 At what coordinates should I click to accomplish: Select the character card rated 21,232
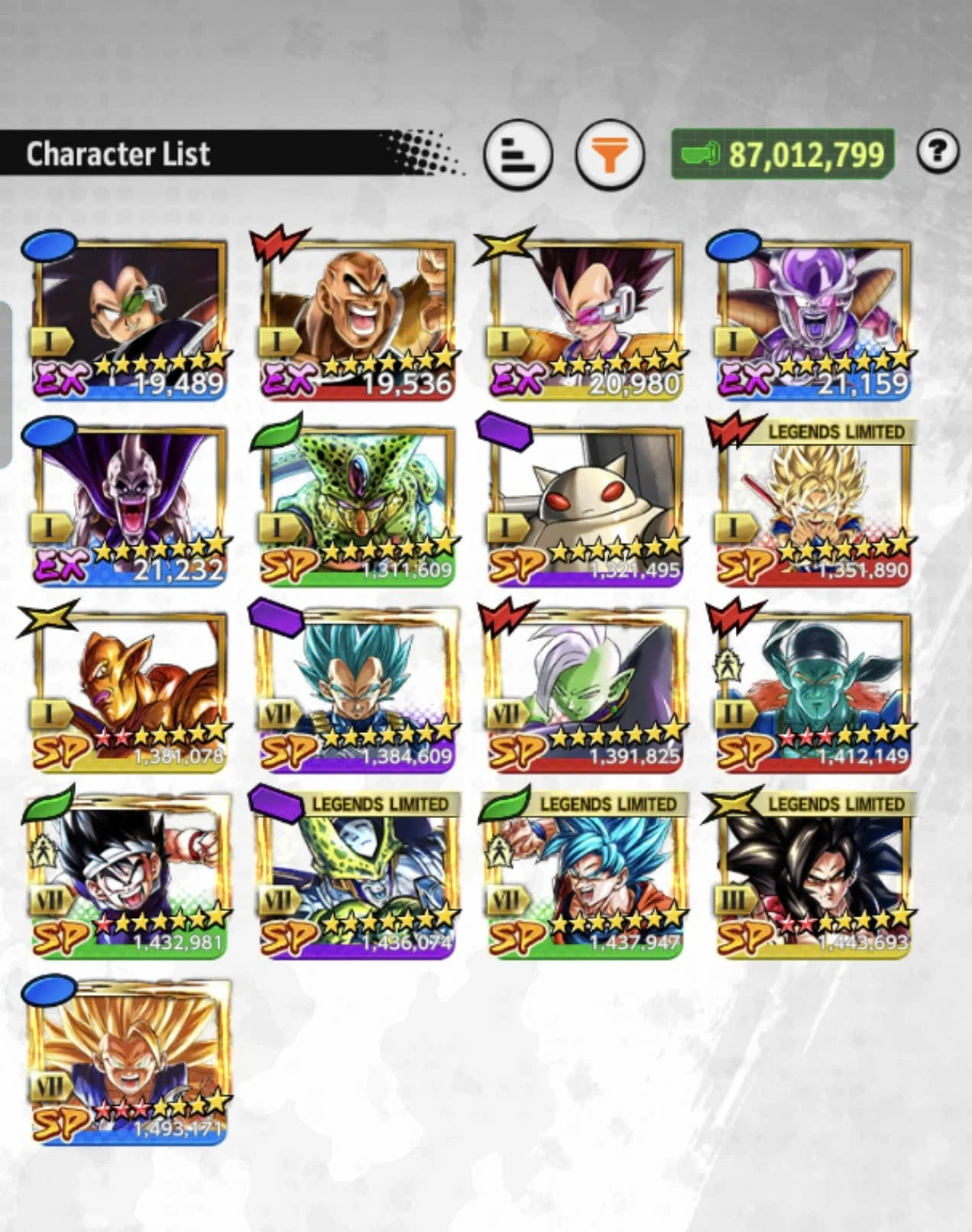click(x=128, y=506)
